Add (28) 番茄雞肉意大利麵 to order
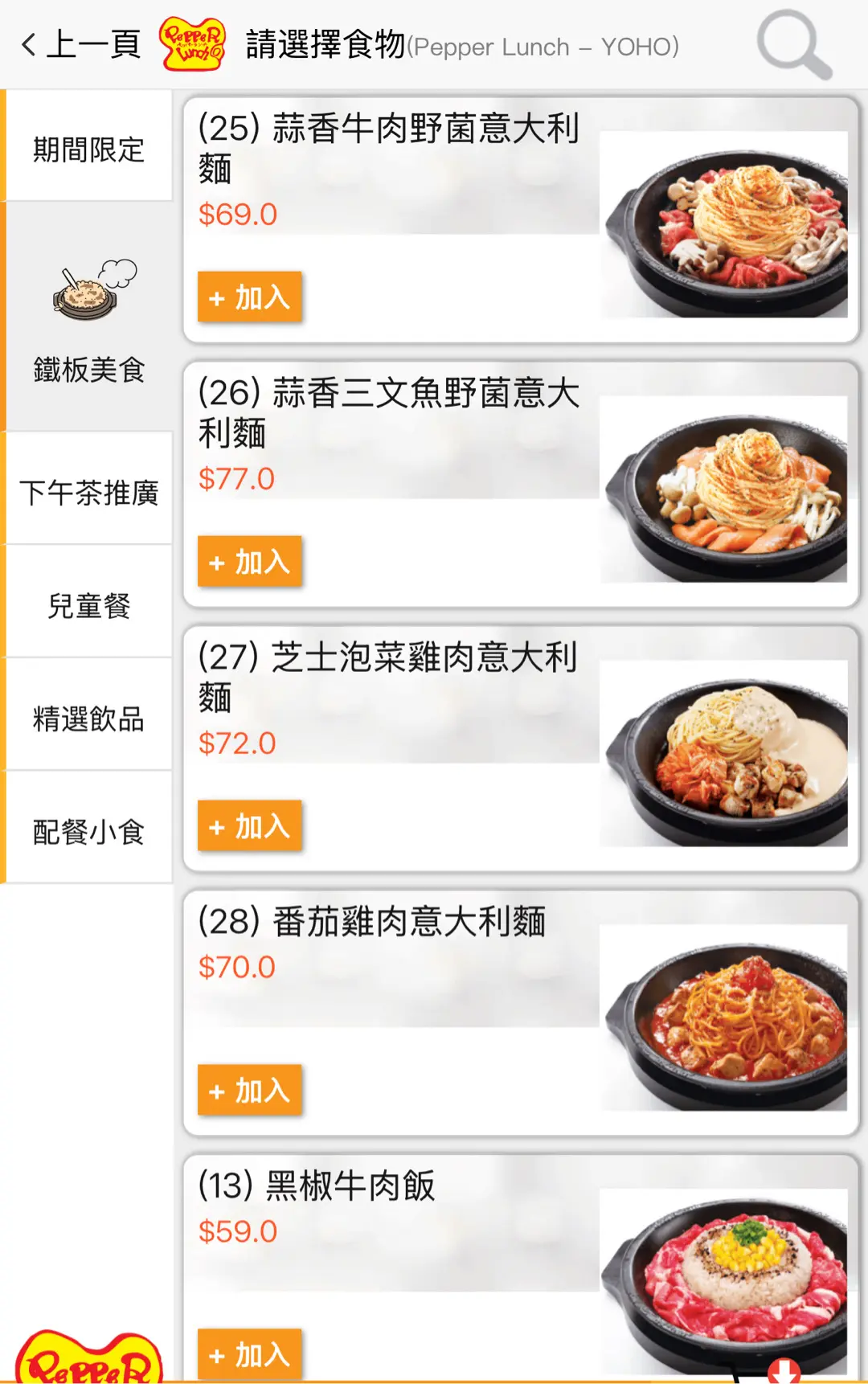This screenshot has height=1384, width=868. tap(250, 1091)
